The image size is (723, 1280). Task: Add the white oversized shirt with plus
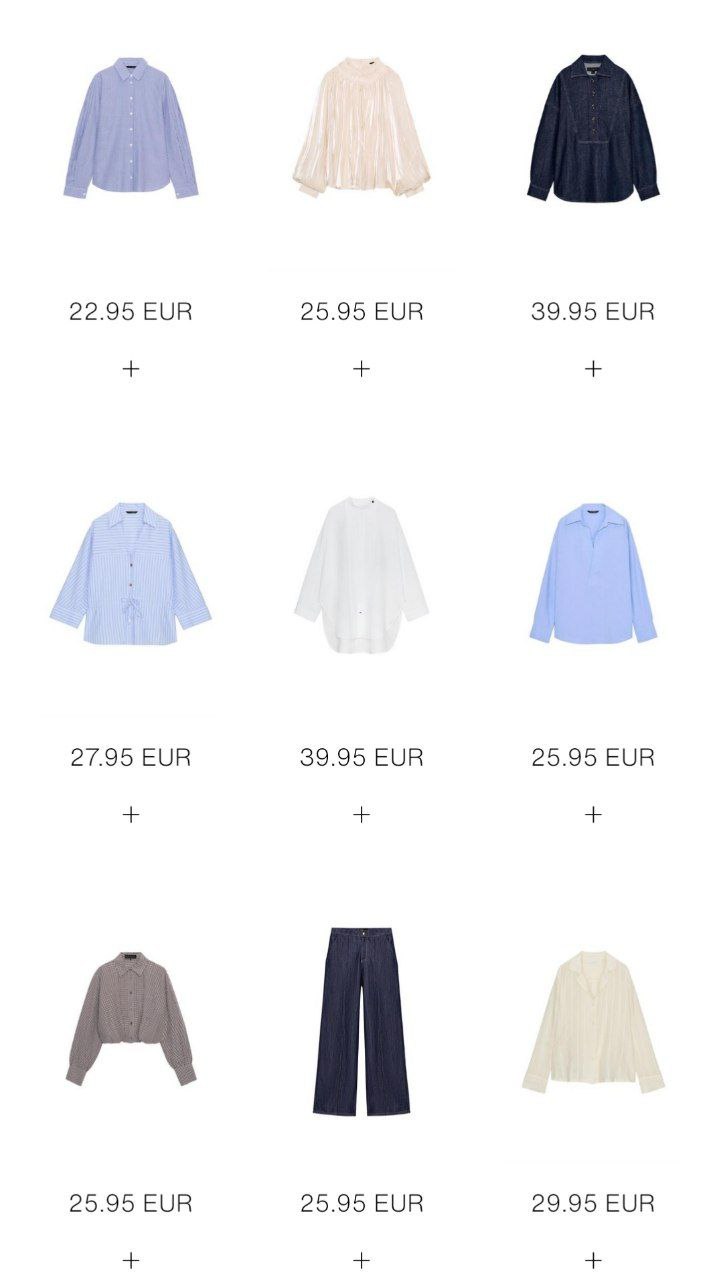pos(361,815)
